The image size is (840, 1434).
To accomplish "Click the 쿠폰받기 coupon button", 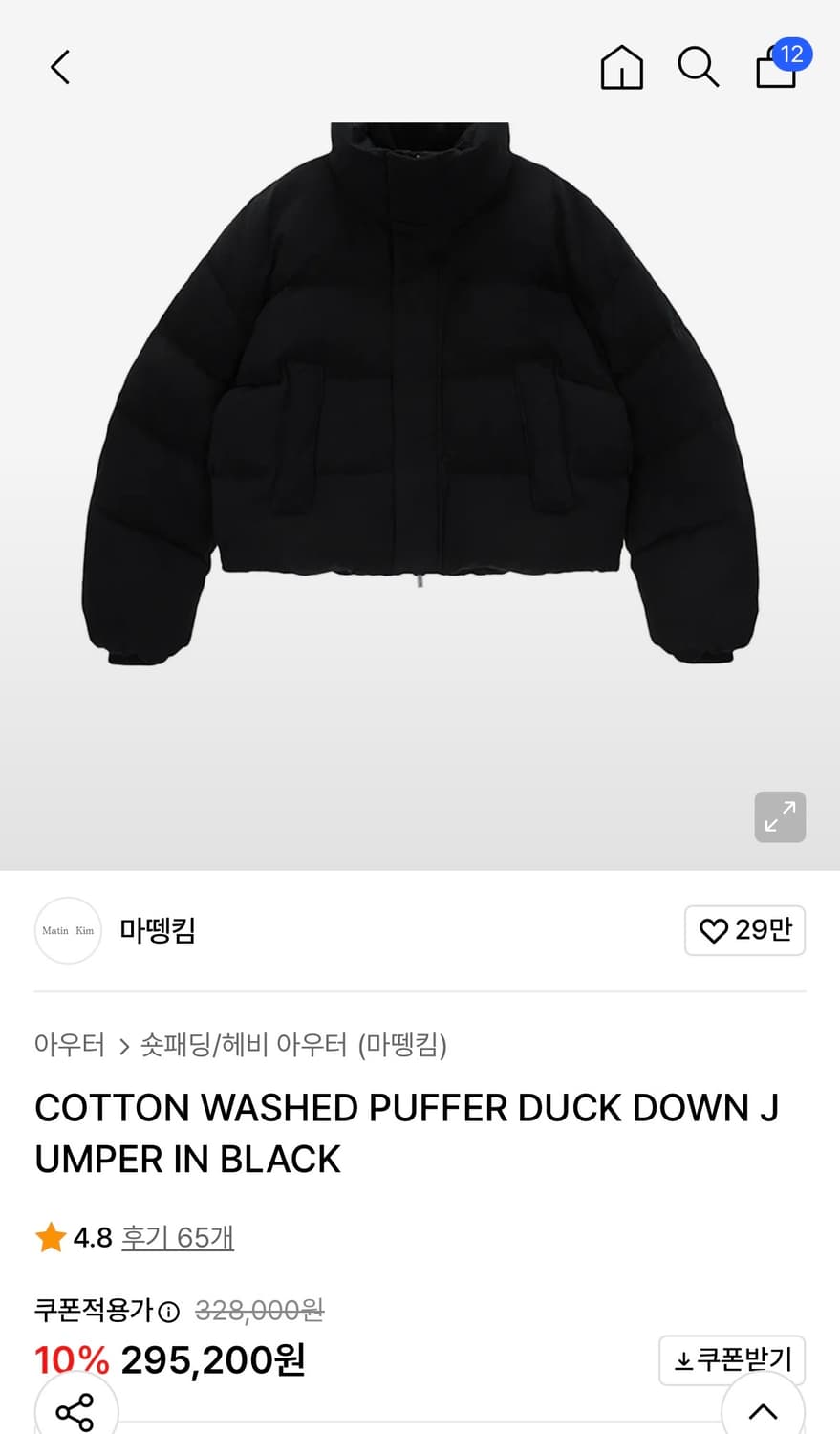I will 732,1359.
